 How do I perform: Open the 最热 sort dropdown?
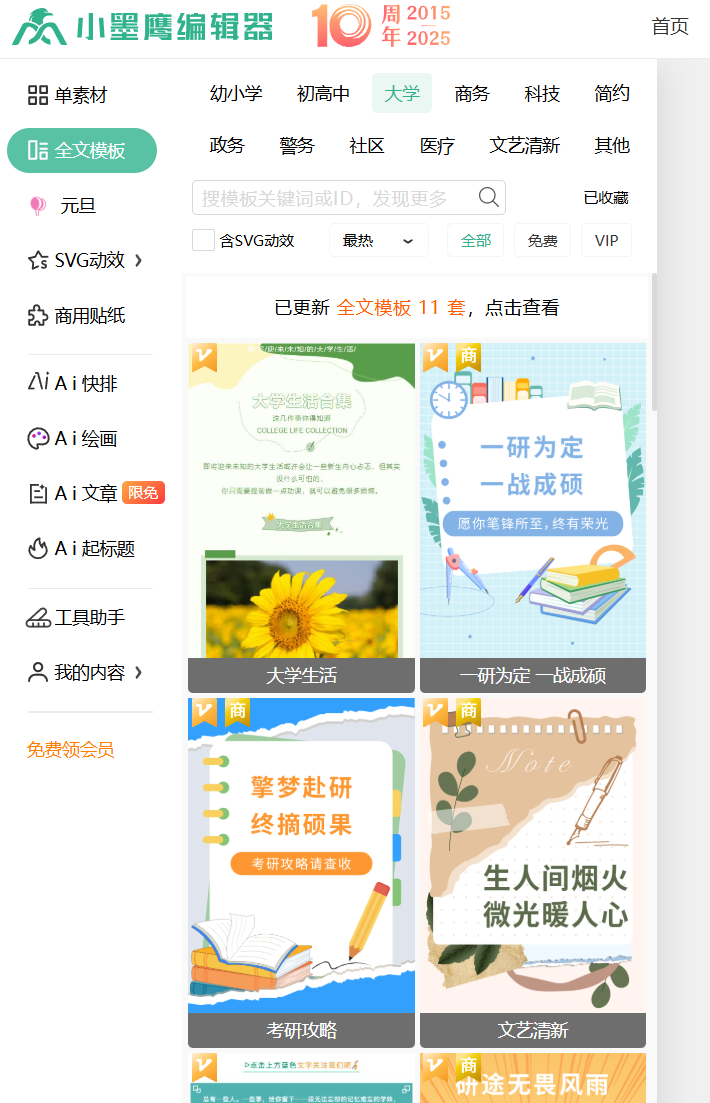(378, 240)
